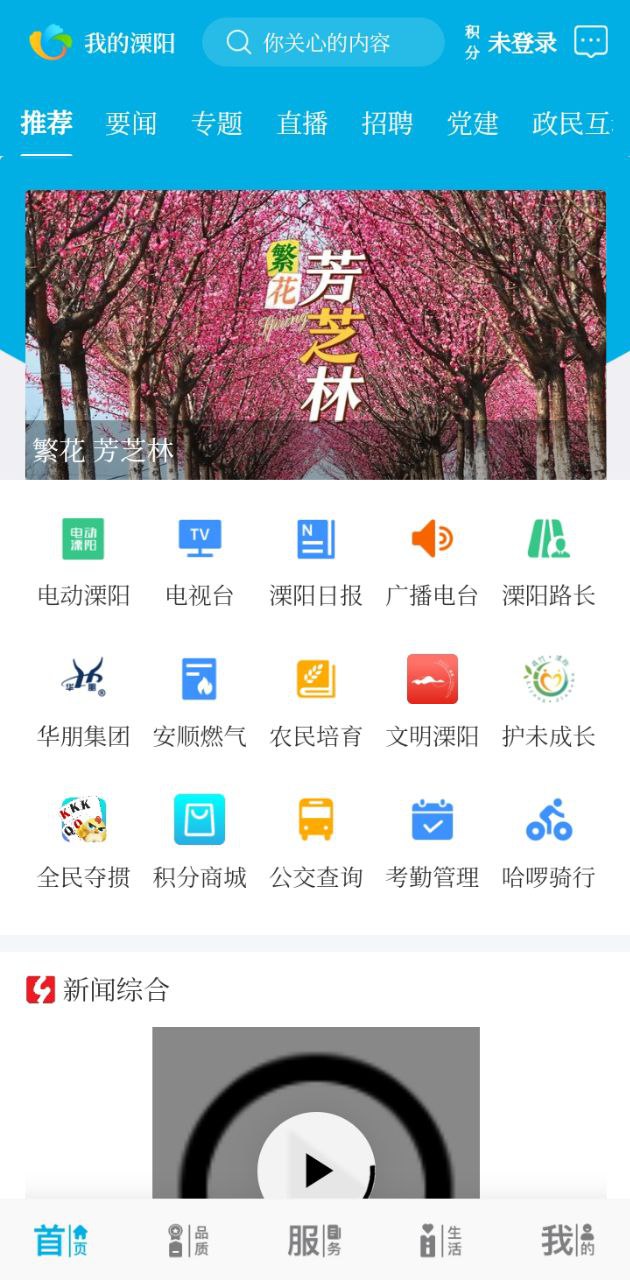Tap the search box 你关心的内容
630x1280 pixels.
click(323, 42)
